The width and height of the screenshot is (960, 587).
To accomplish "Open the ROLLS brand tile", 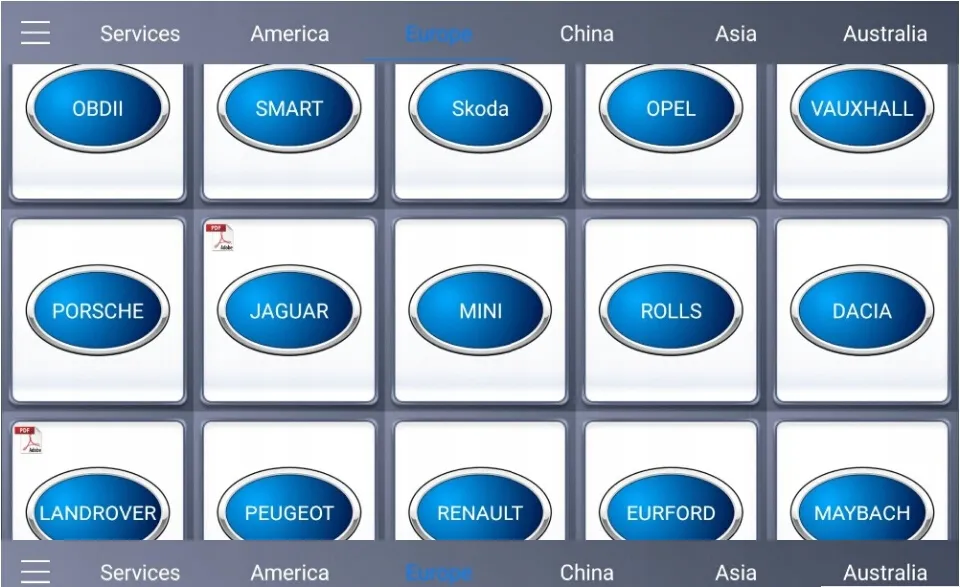I will click(x=671, y=311).
